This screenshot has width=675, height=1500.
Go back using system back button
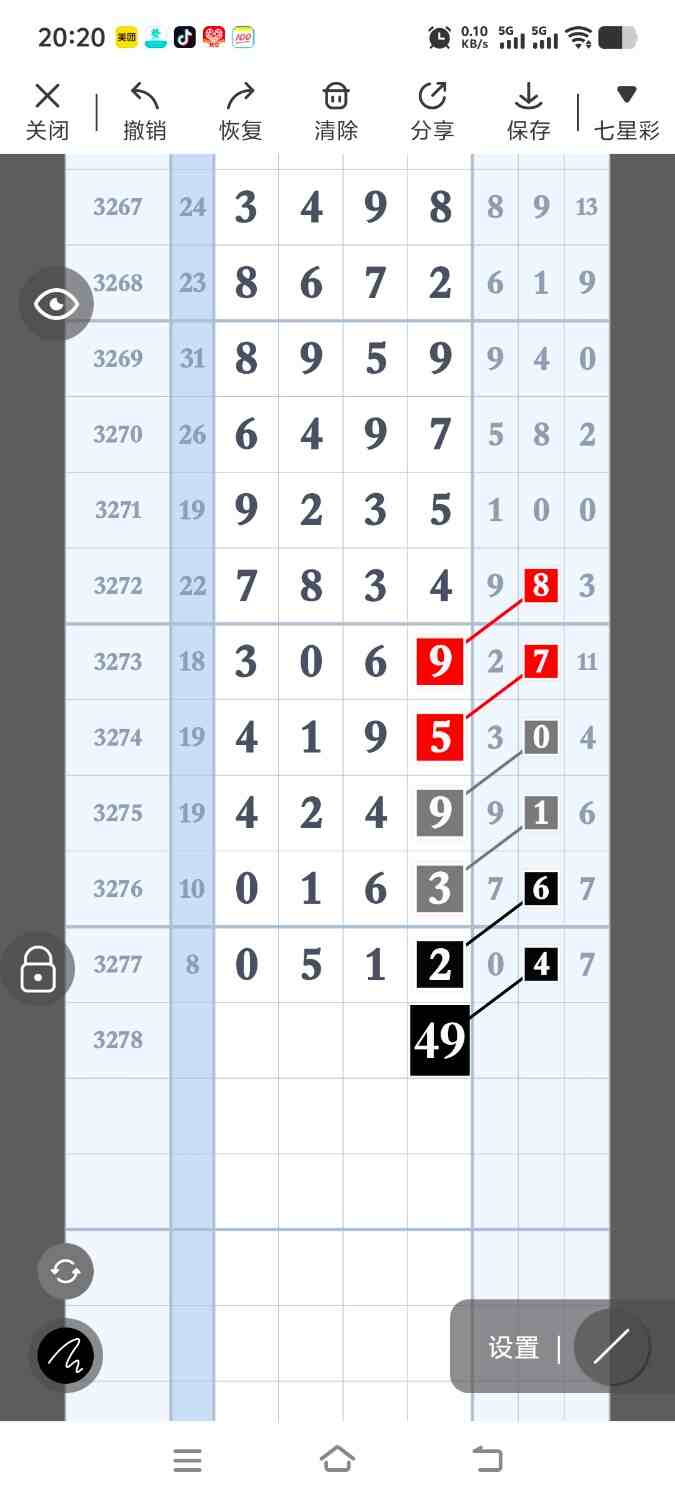pyautogui.click(x=488, y=1460)
